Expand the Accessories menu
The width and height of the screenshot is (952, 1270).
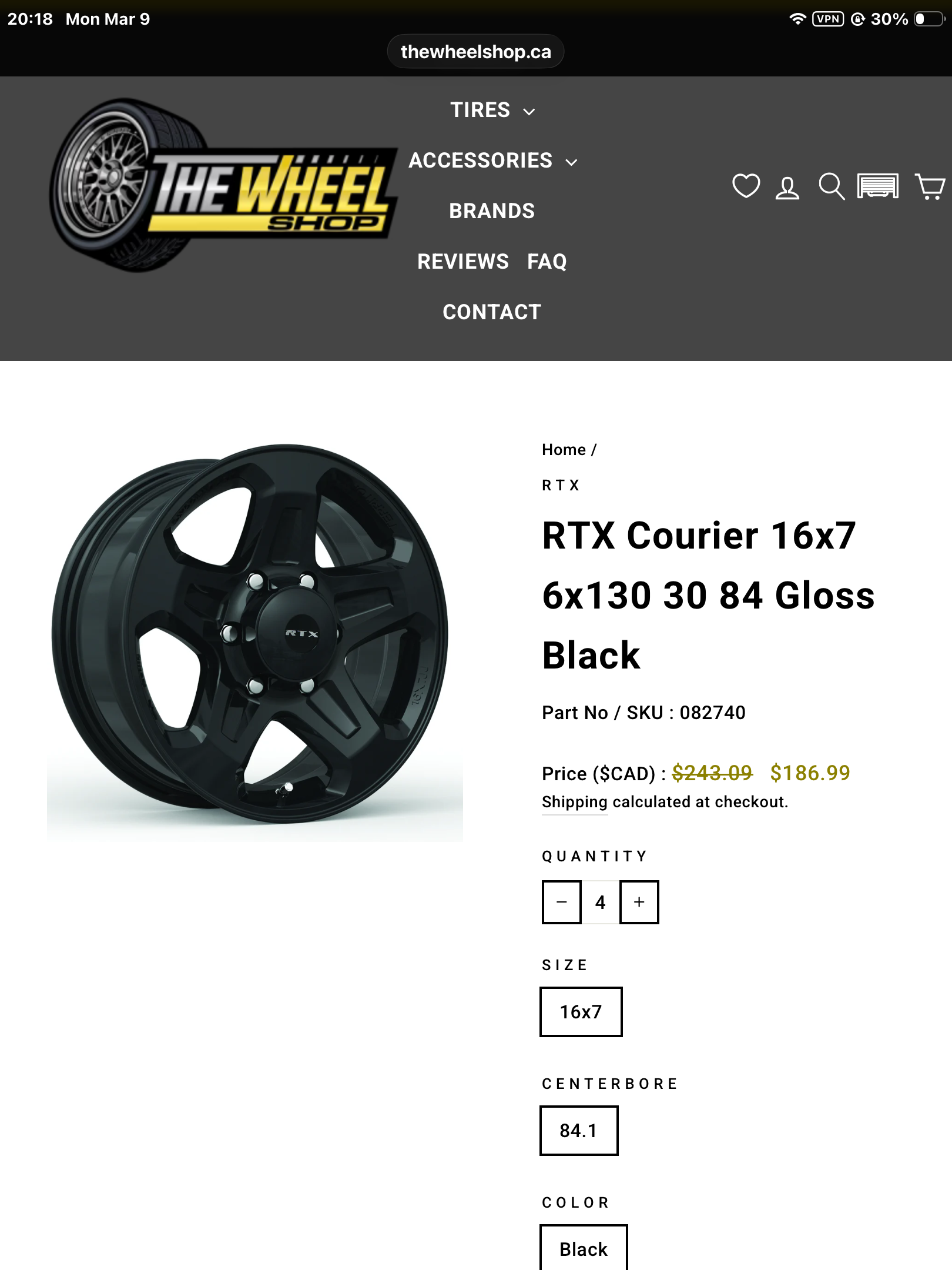pyautogui.click(x=492, y=161)
